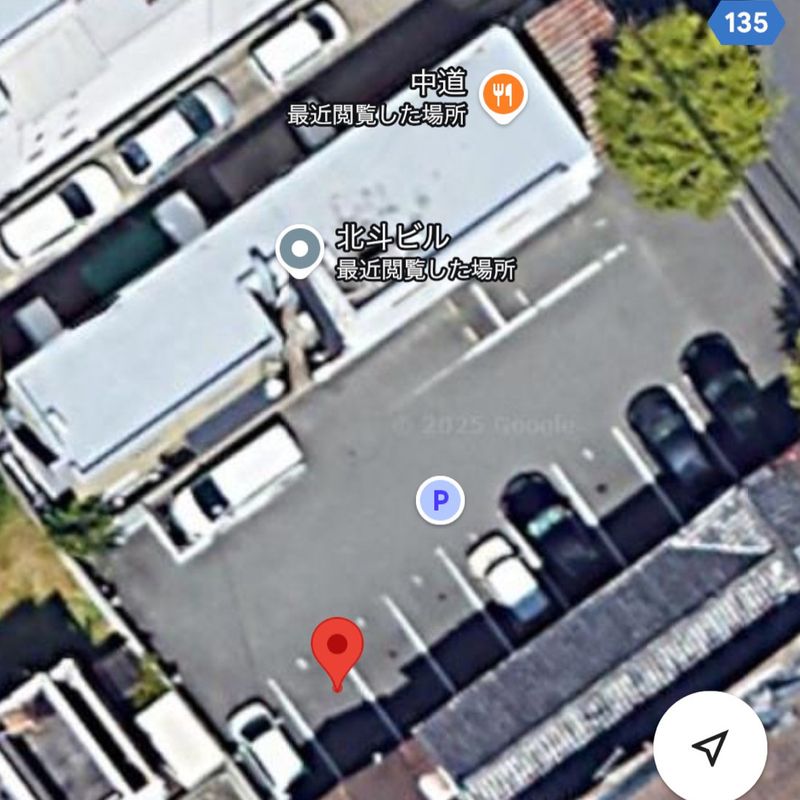Tap the parking lot P marker
Screen dimensions: 800x800
coord(440,499)
